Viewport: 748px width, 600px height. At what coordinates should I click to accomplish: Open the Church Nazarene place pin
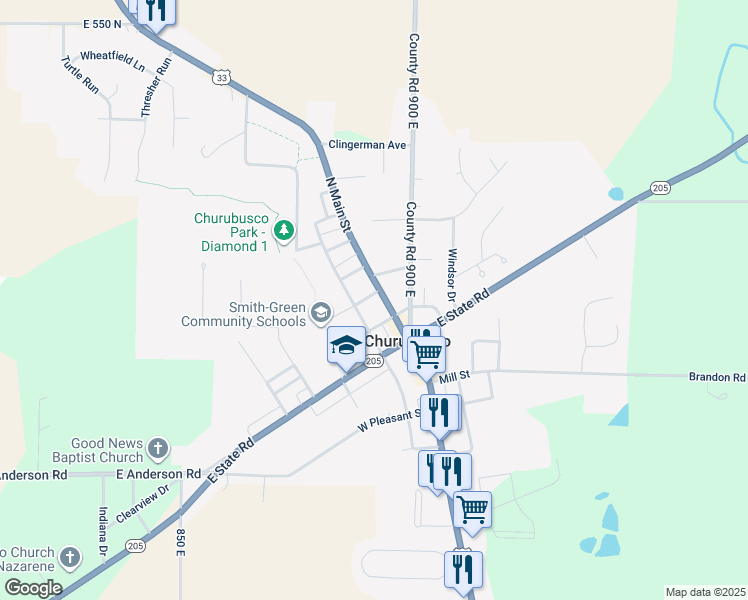point(69,557)
